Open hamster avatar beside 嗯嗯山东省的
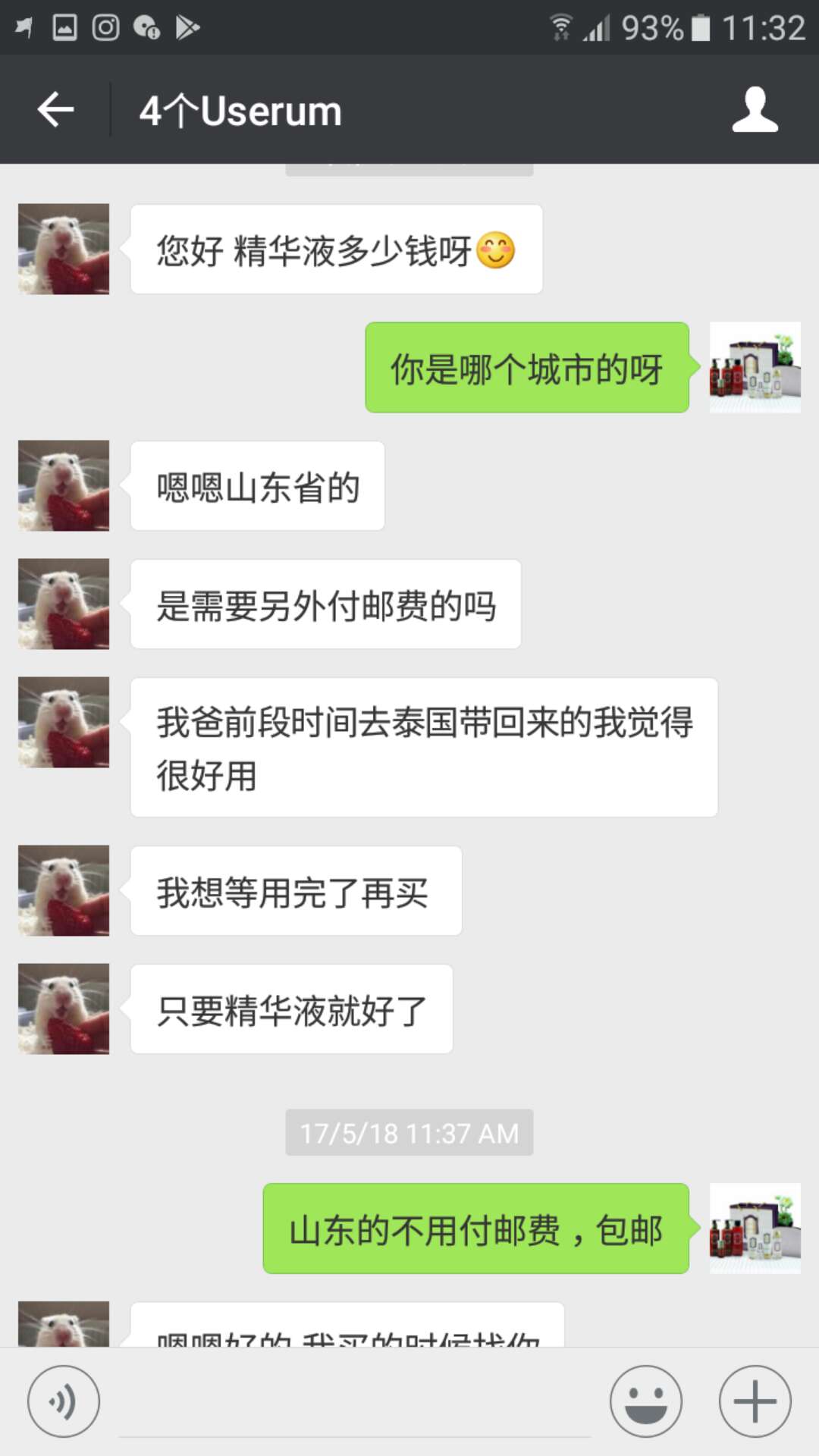819x1456 pixels. point(64,485)
